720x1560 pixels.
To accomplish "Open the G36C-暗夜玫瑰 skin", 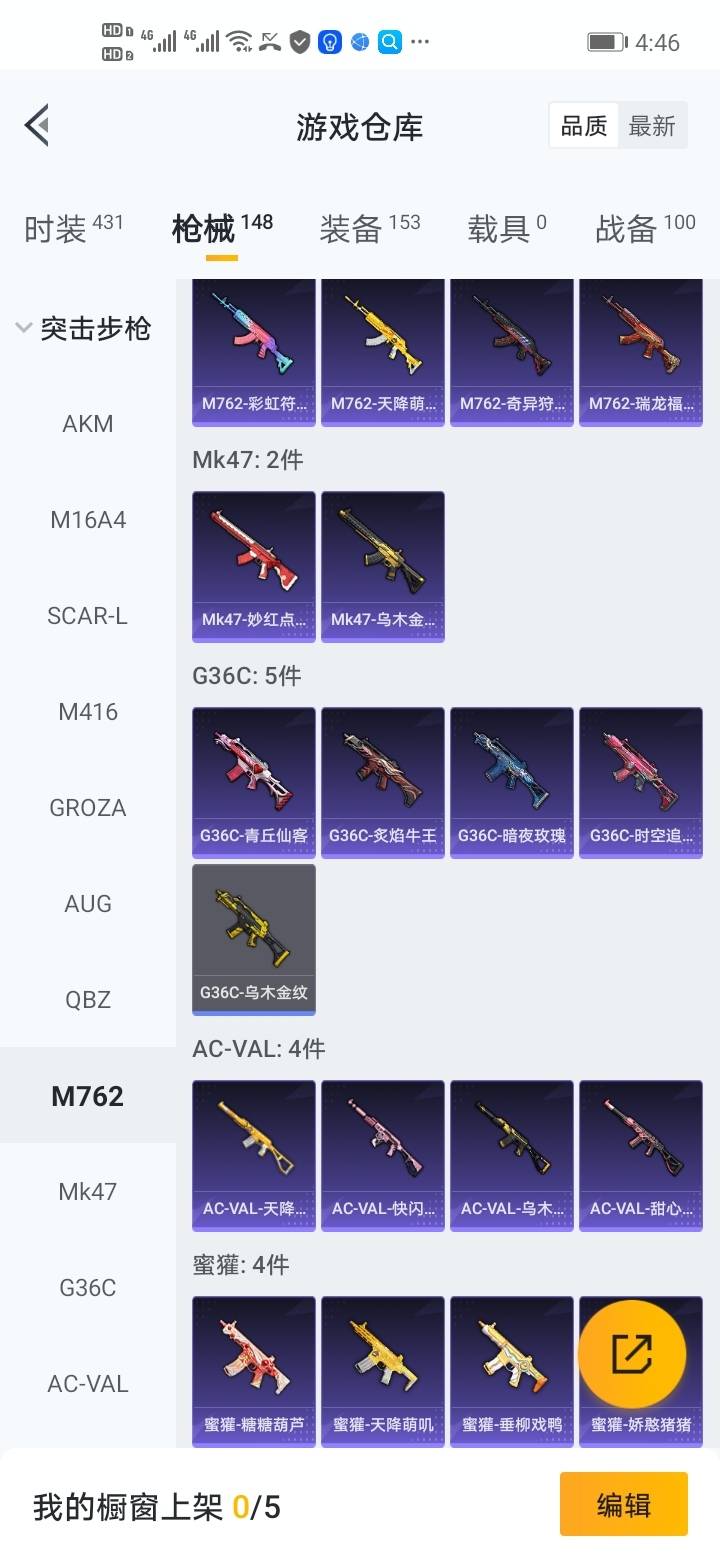I will pos(512,781).
